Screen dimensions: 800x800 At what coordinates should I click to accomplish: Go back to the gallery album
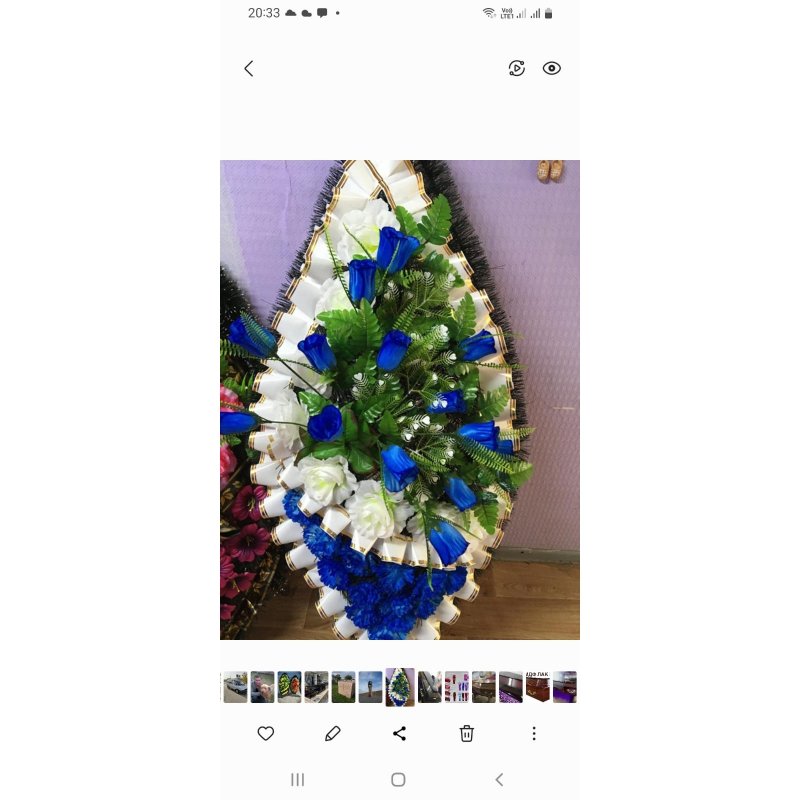(249, 68)
